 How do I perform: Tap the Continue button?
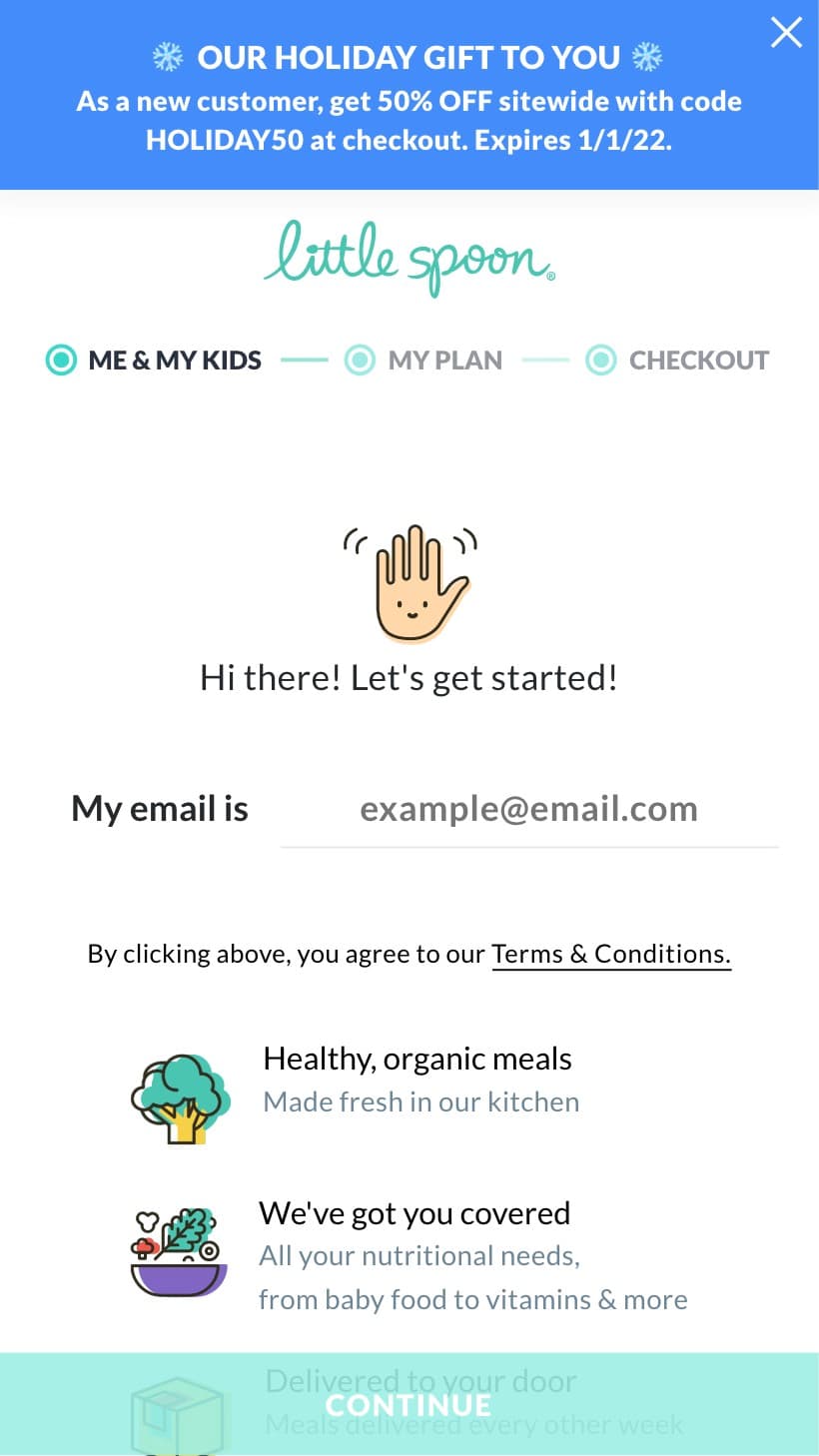[409, 1404]
